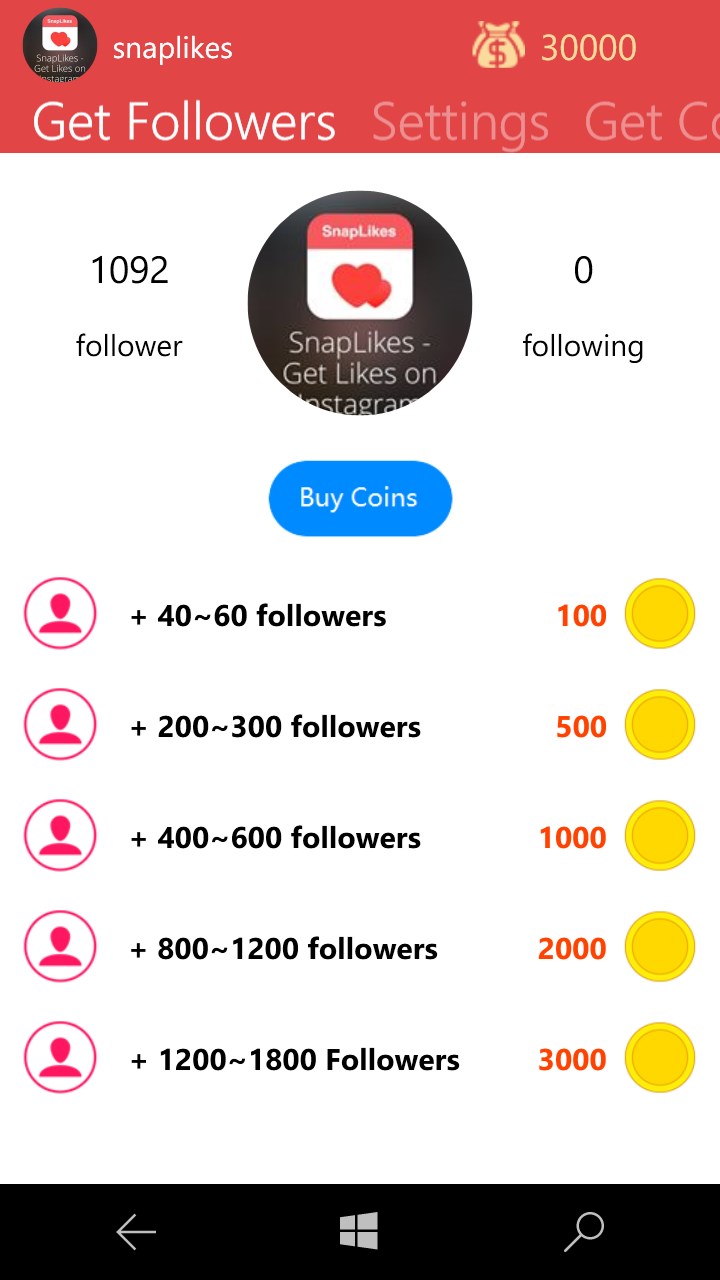Pick the +800~1200 followers offer
Screen dimensions: 720x1280
pos(359,948)
